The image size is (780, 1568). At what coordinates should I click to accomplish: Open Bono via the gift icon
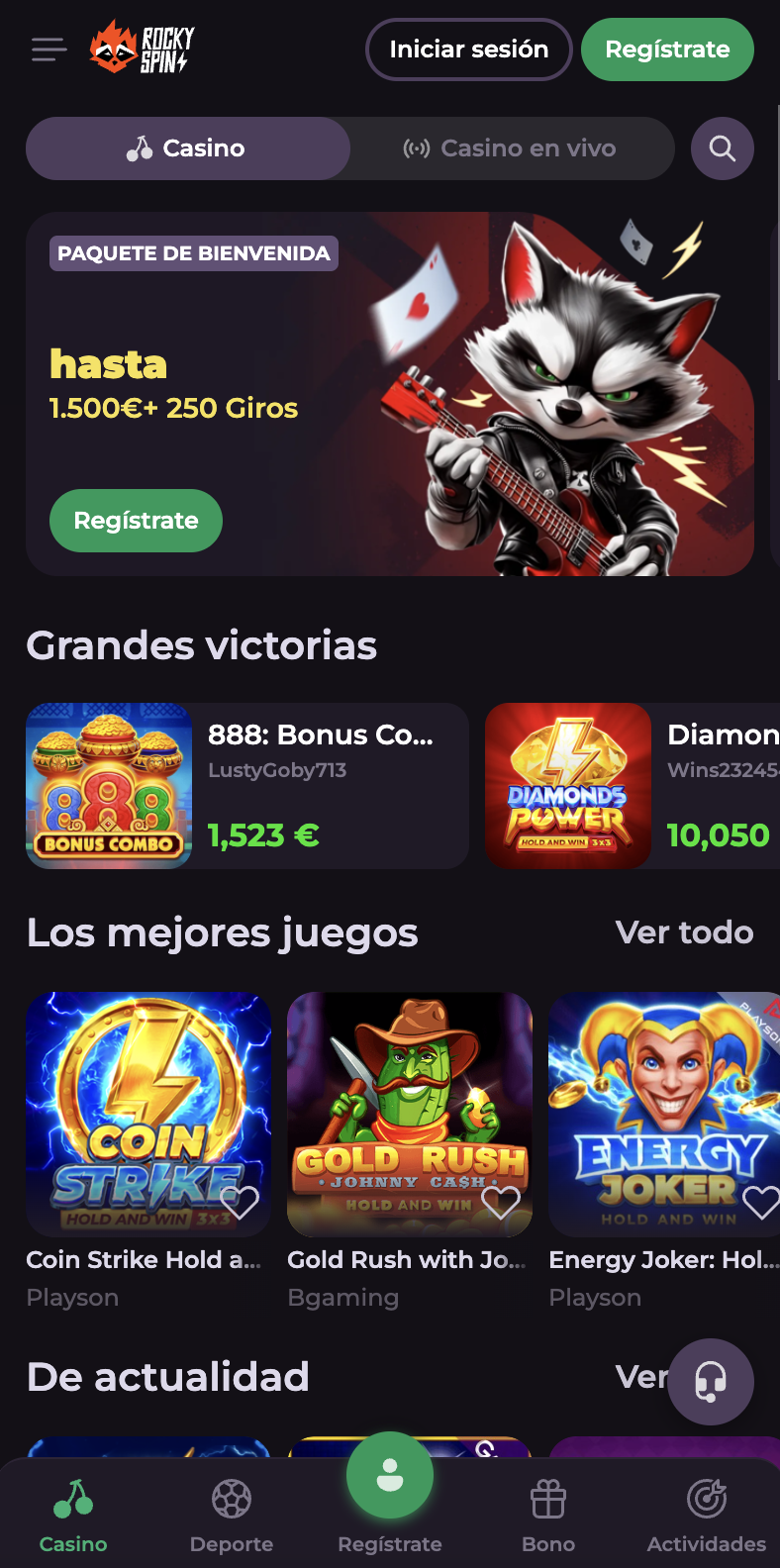(x=548, y=1498)
